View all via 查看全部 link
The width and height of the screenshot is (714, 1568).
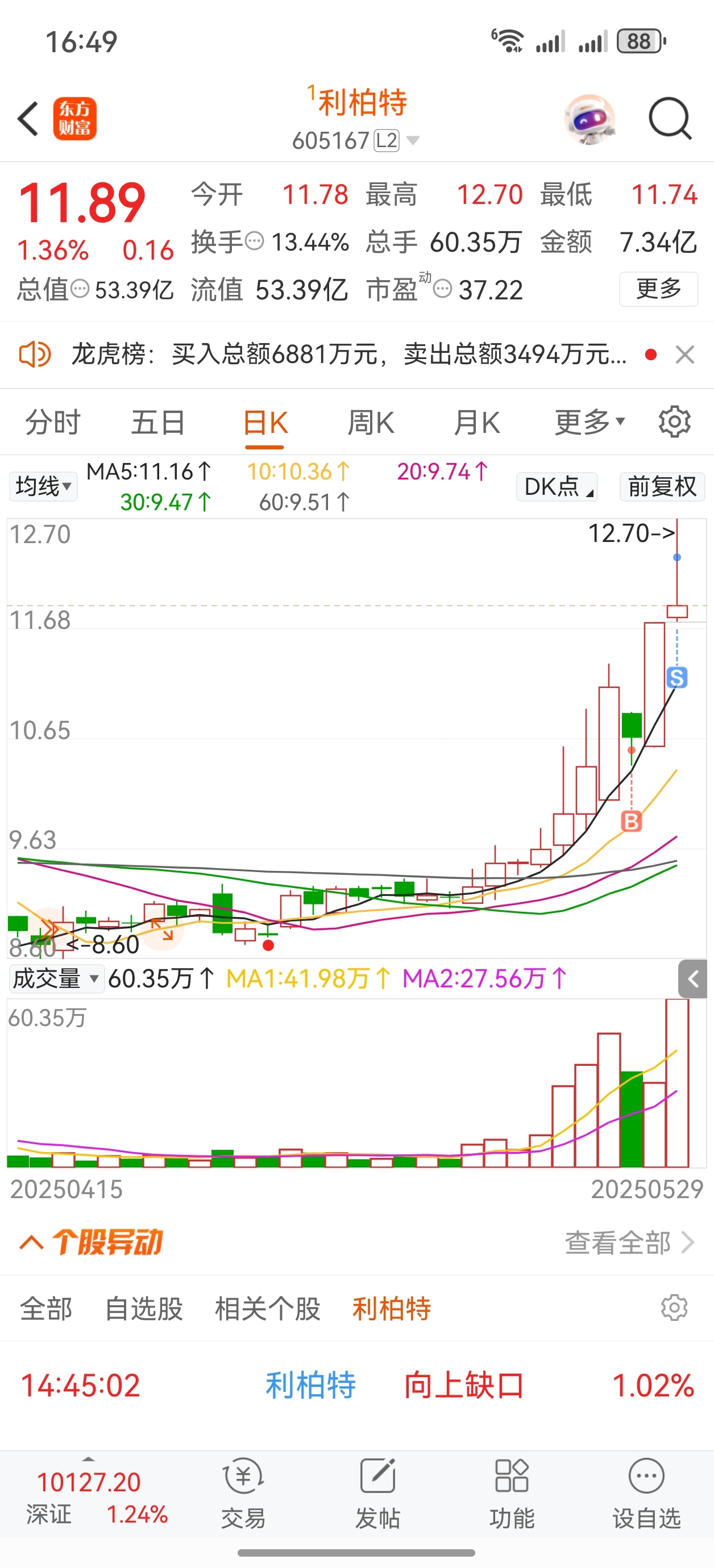coord(628,1243)
